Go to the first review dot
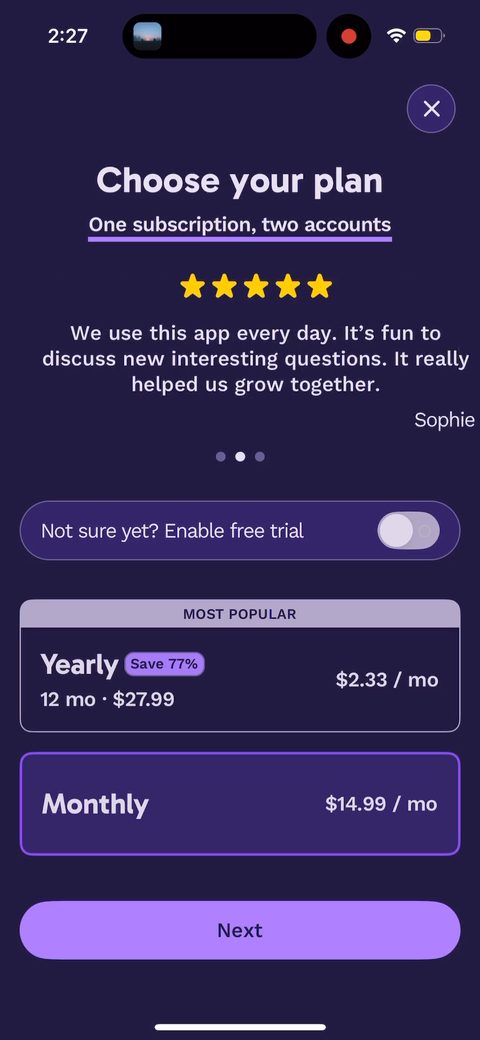The image size is (480, 1040). point(221,456)
